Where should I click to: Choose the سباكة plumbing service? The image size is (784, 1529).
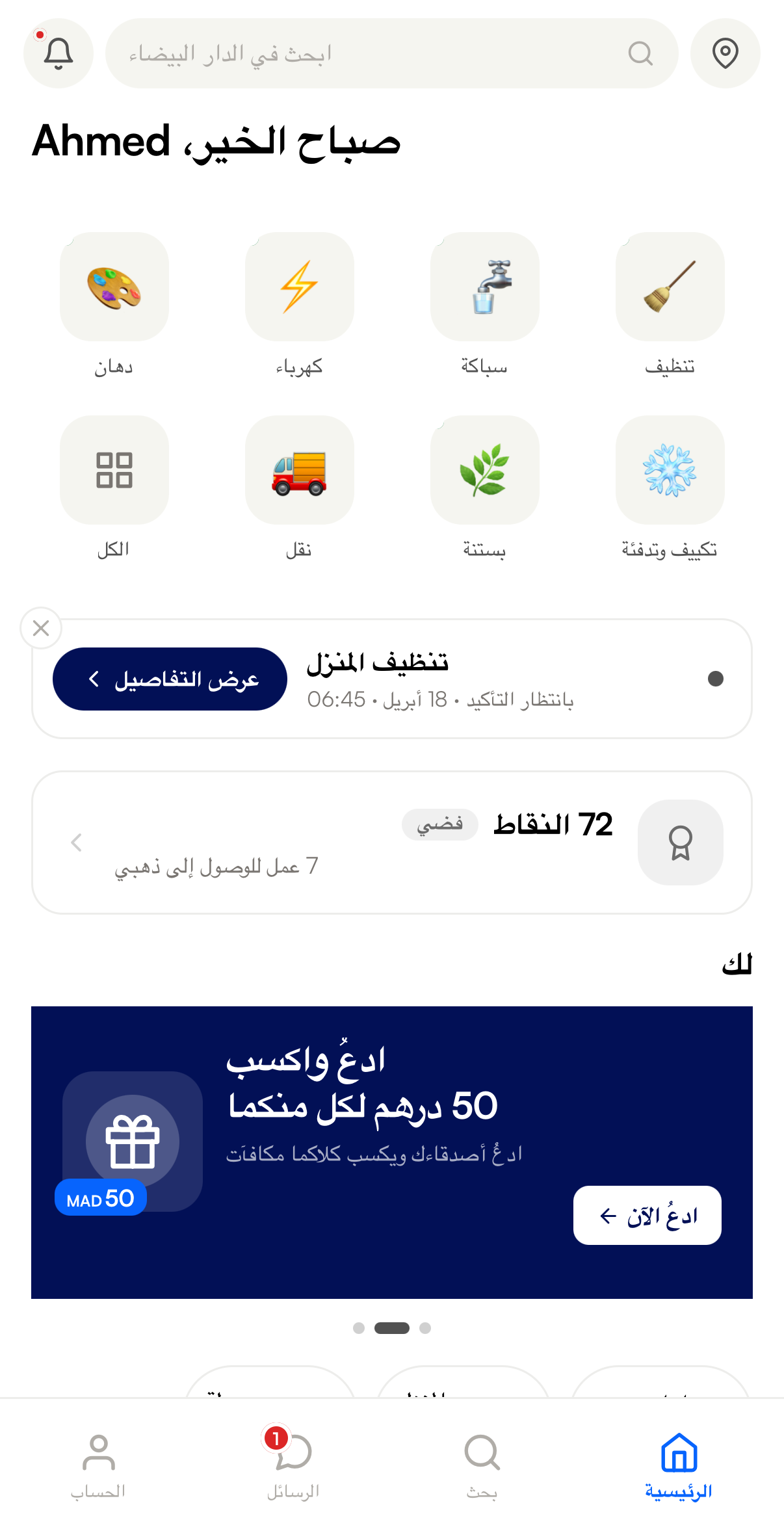tap(484, 287)
